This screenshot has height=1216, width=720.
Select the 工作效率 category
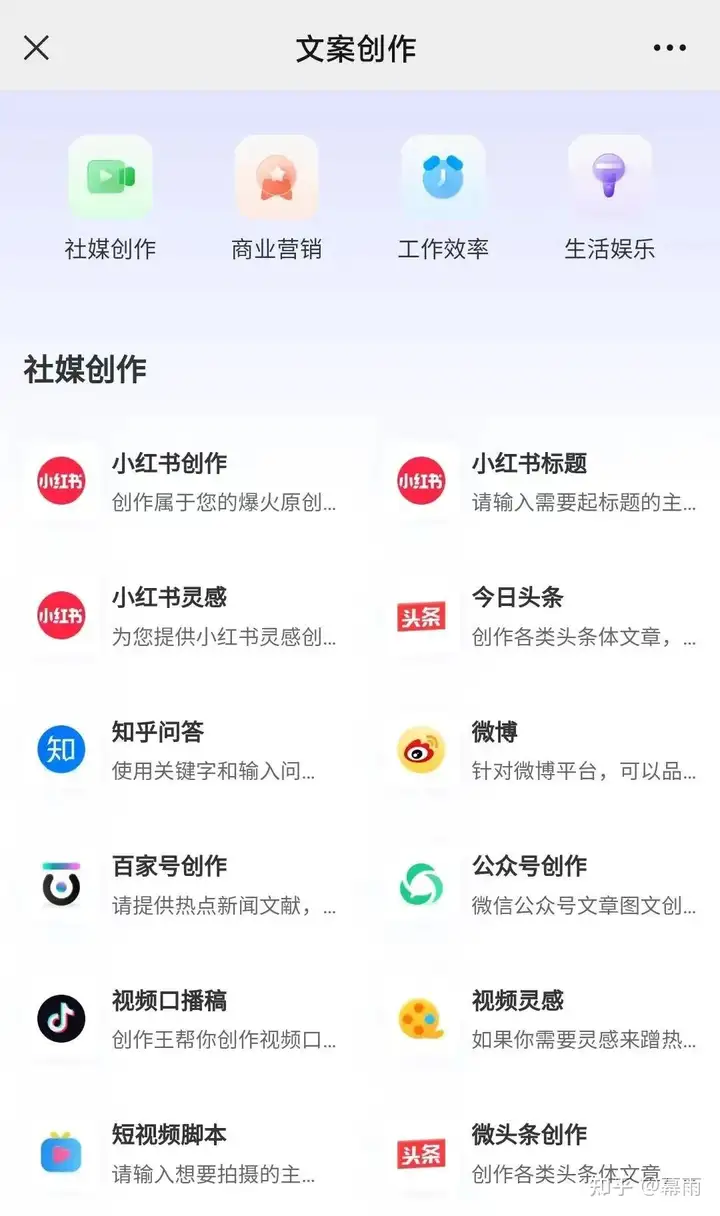click(x=443, y=198)
